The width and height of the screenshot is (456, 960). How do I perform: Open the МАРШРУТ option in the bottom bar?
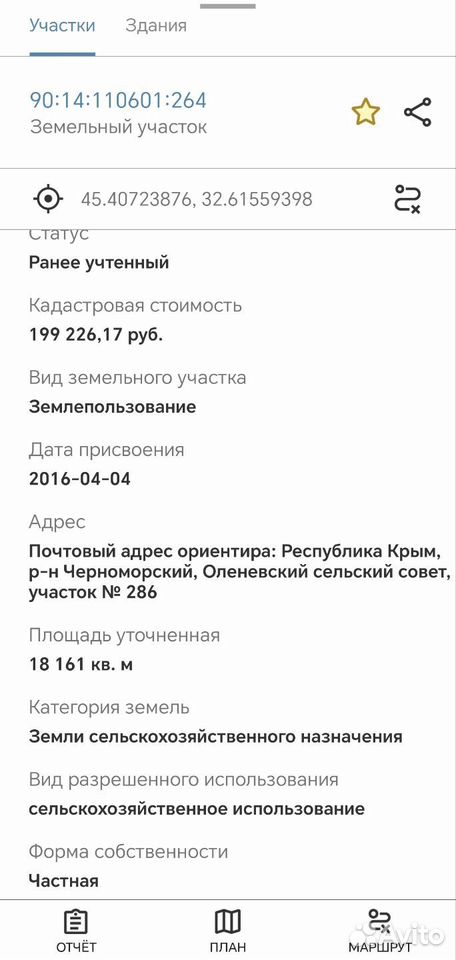click(380, 931)
